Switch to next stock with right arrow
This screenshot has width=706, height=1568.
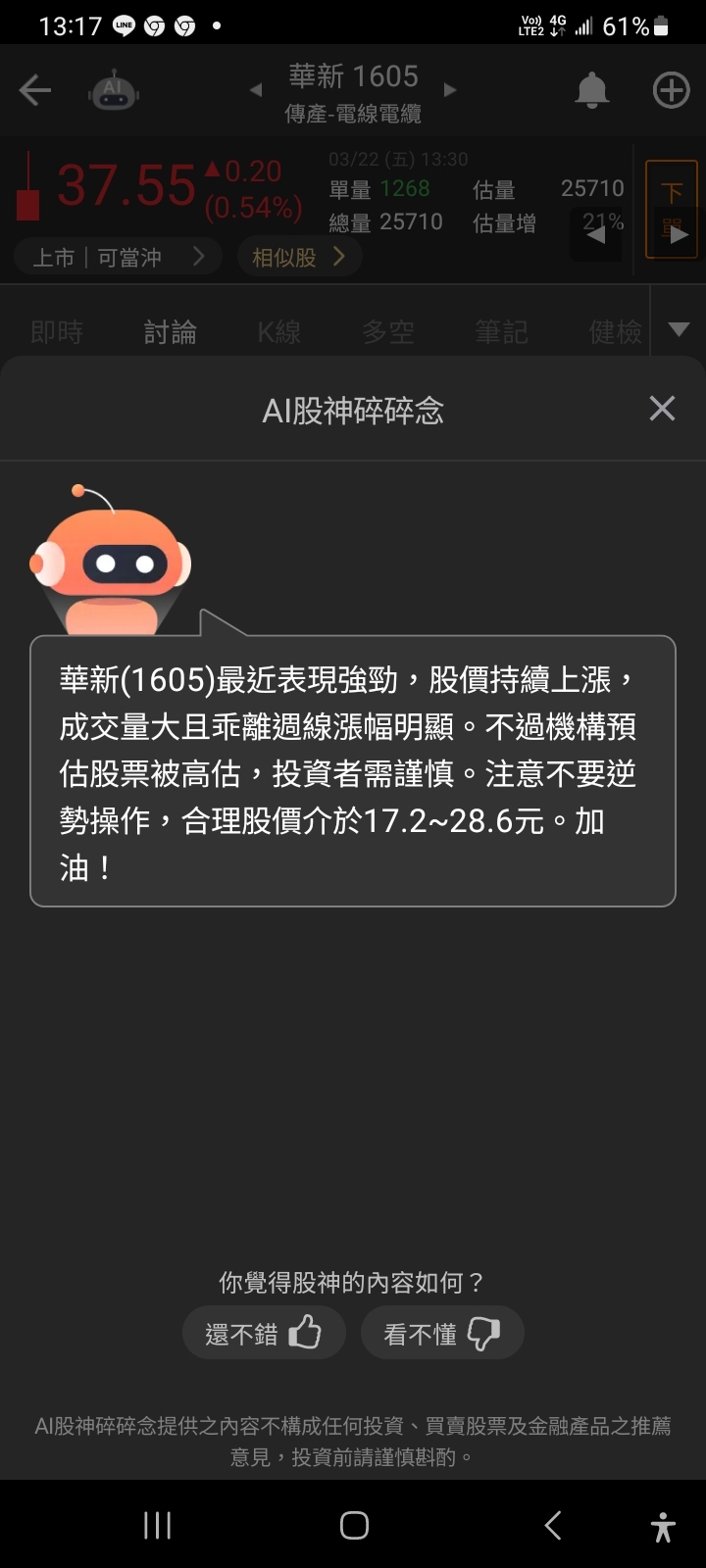coord(450,89)
